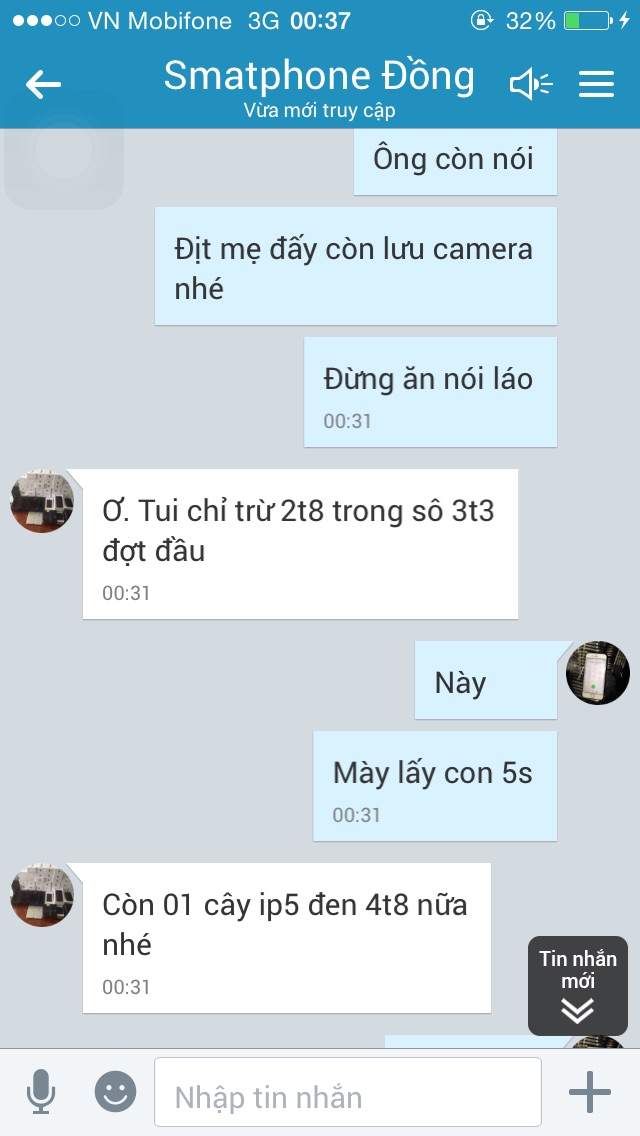640x1136 pixels.
Task: Open the hamburger menu in header
Action: tap(597, 84)
